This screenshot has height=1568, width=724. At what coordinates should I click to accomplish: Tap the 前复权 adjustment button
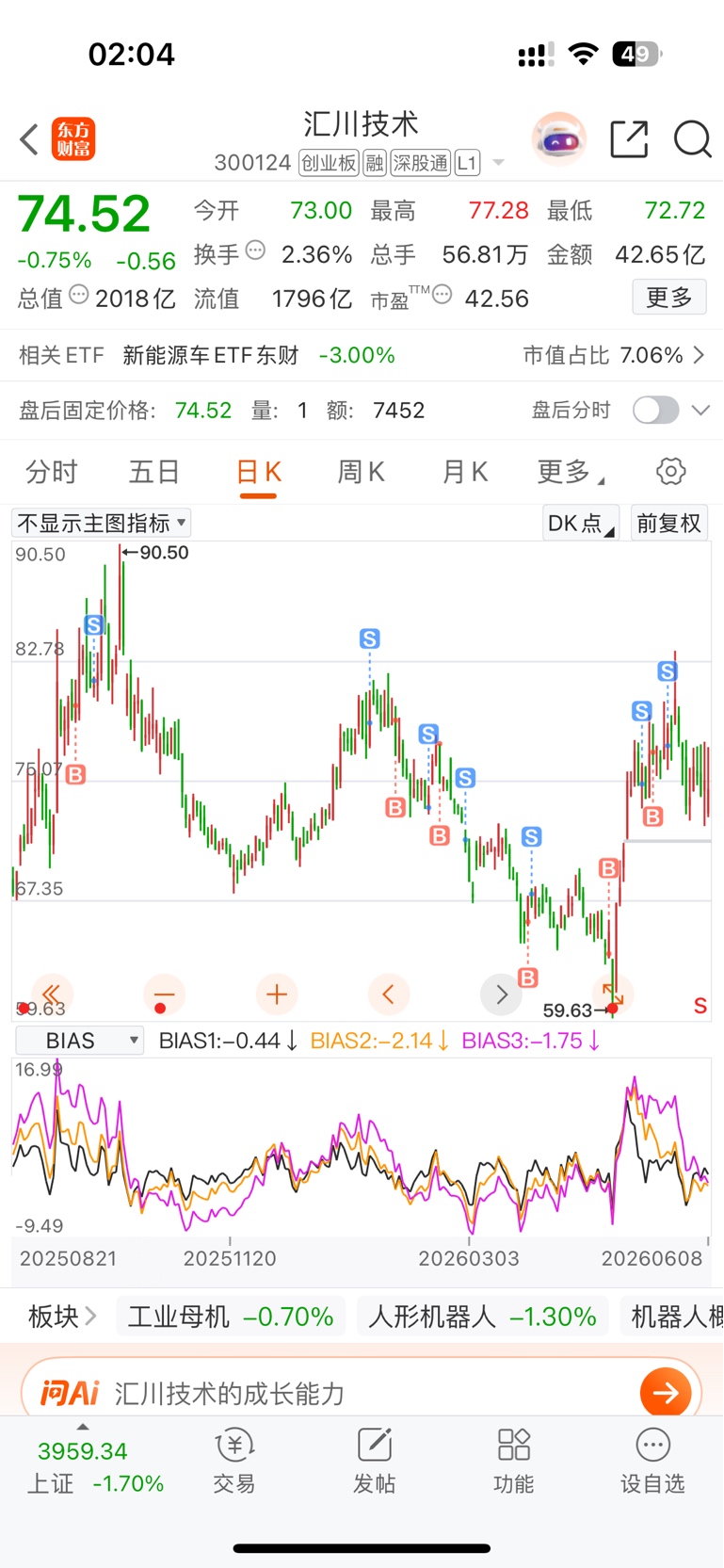pyautogui.click(x=669, y=523)
